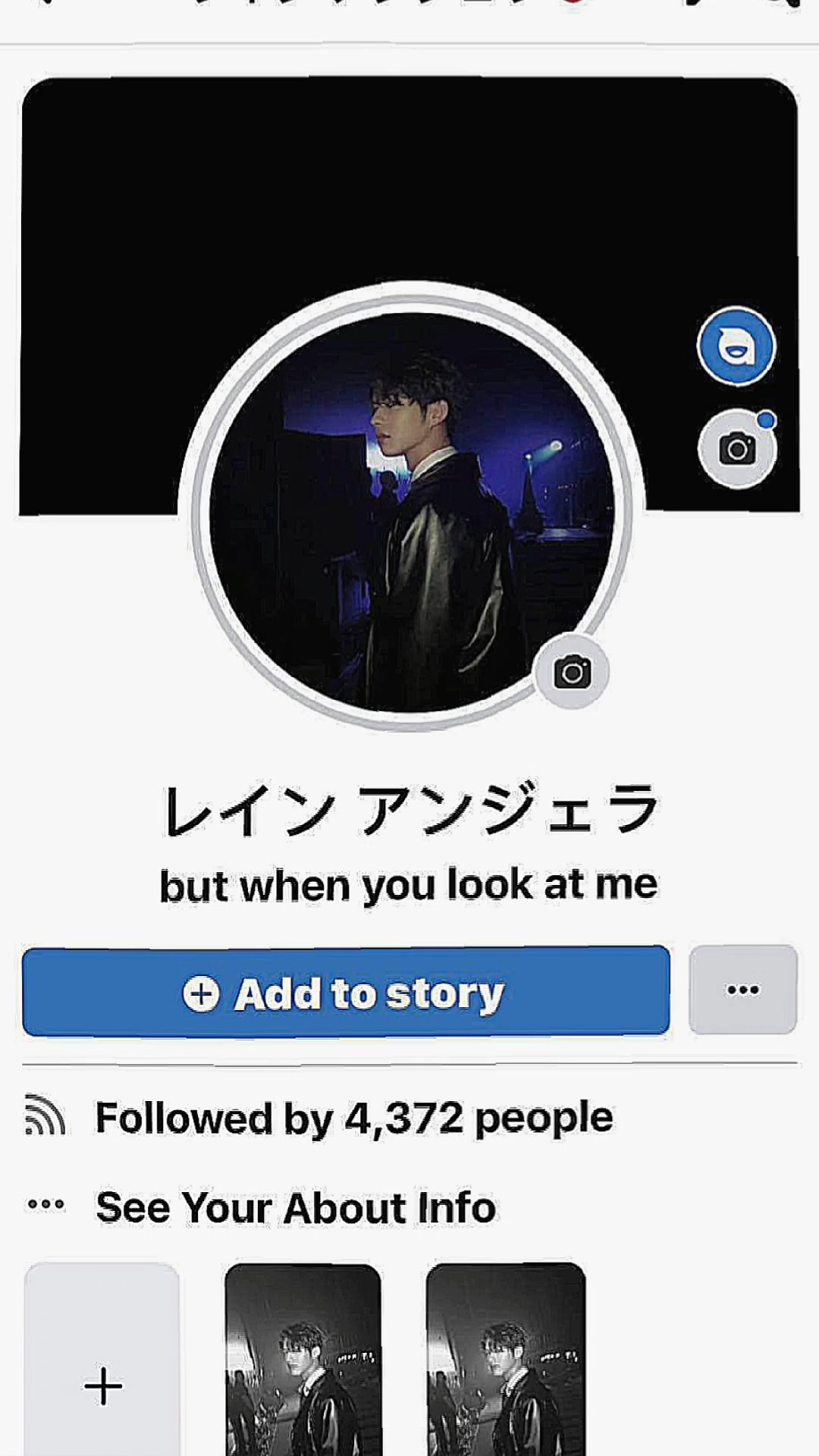819x1456 pixels.
Task: Open See Your About Info
Action: [295, 1207]
